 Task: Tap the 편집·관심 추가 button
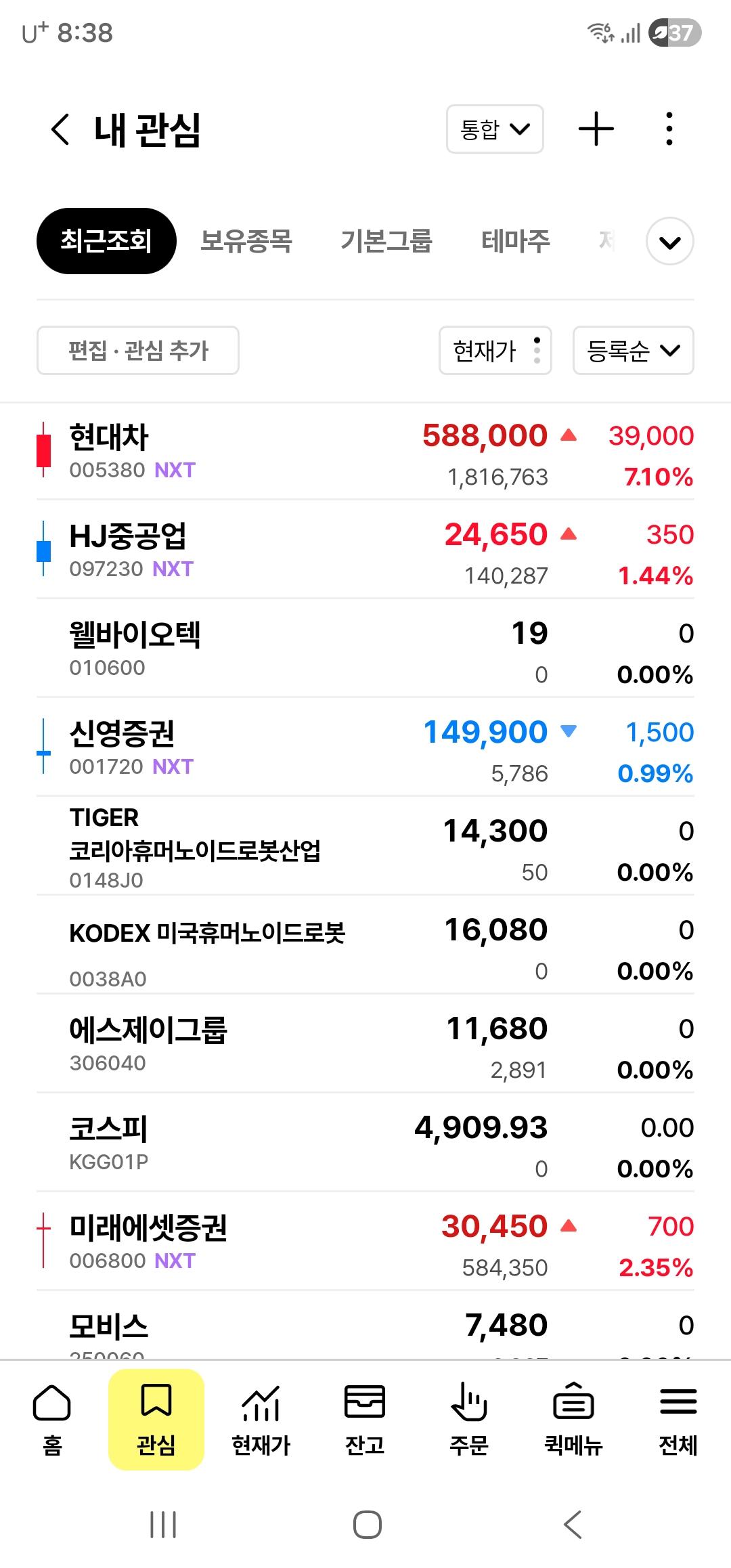tap(138, 350)
